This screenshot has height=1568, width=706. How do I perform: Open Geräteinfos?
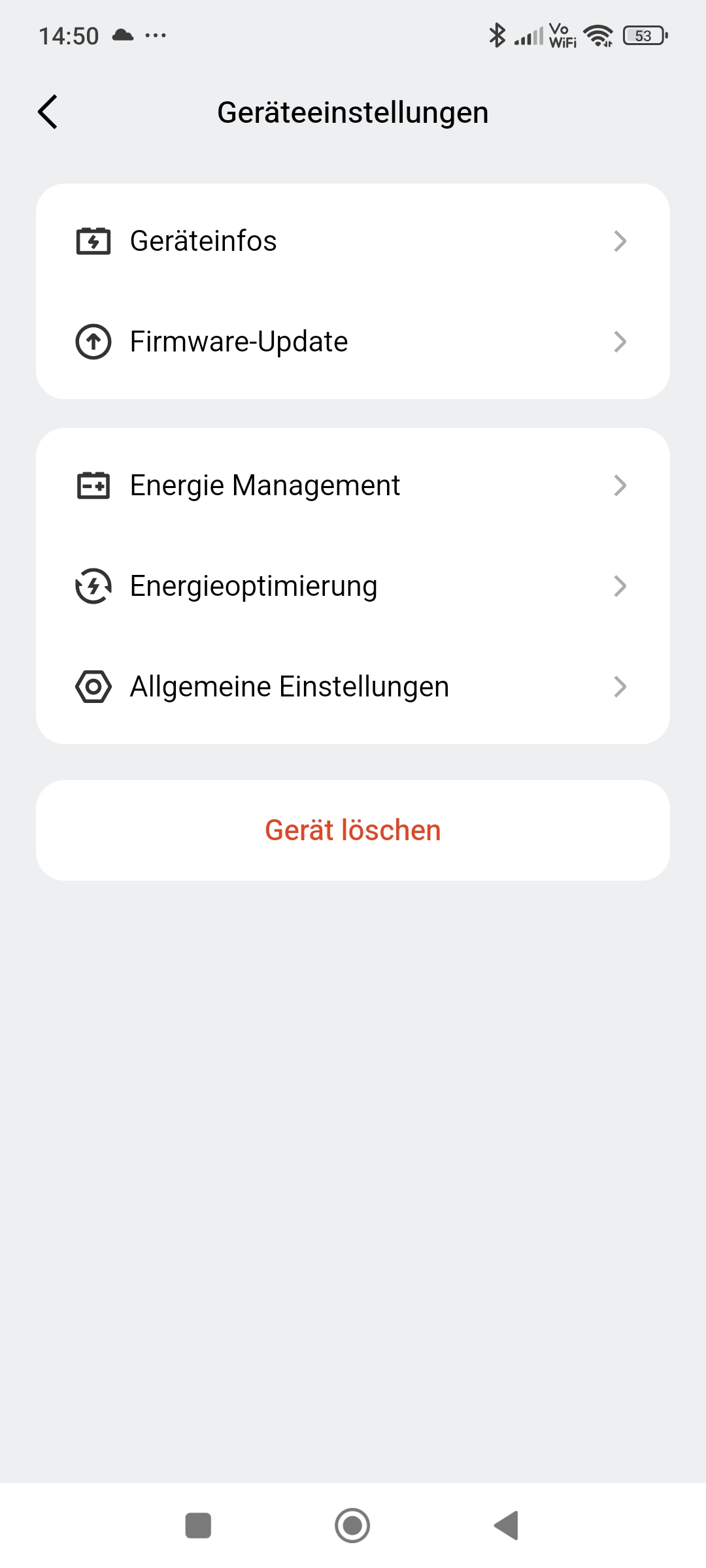point(353,241)
